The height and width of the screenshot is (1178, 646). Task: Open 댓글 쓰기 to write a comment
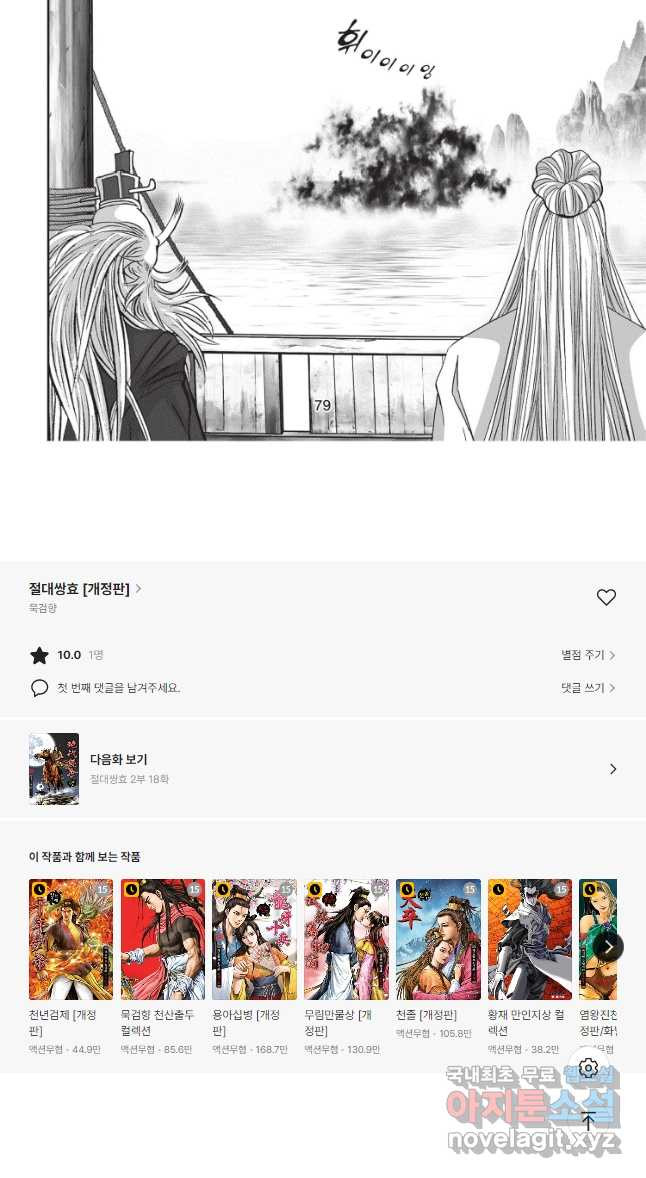point(588,688)
